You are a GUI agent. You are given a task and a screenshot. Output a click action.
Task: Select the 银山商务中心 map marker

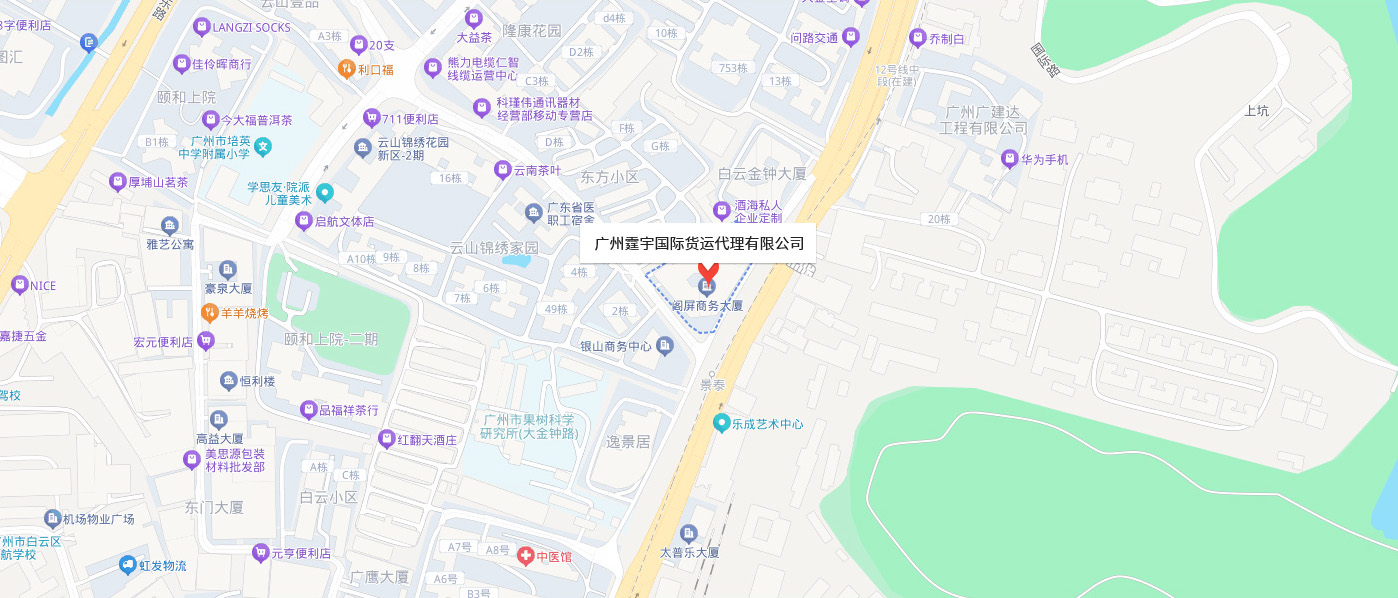(x=666, y=346)
